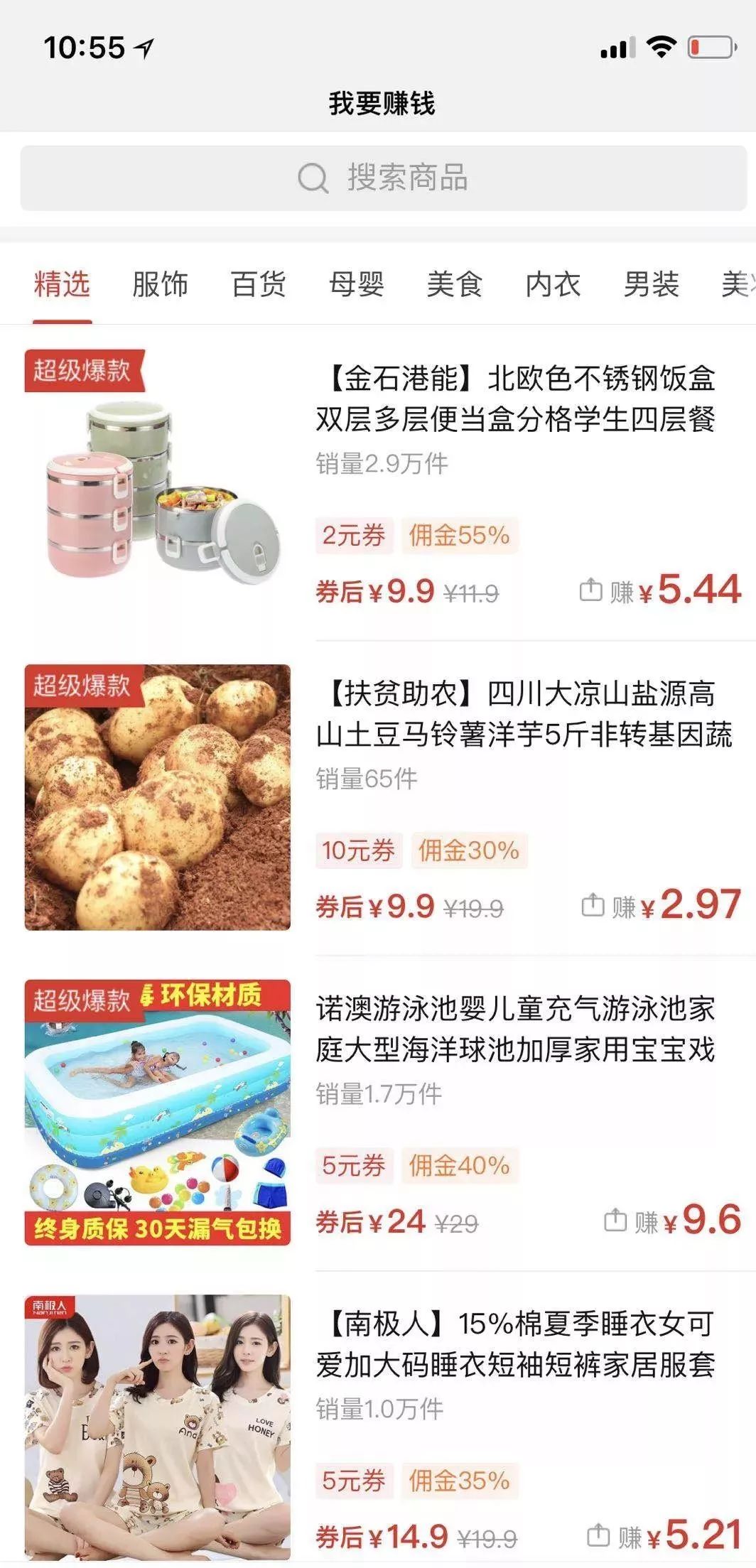
Task: Click the share icon next to 赚¥9.6 pool item
Action: coord(614,1218)
